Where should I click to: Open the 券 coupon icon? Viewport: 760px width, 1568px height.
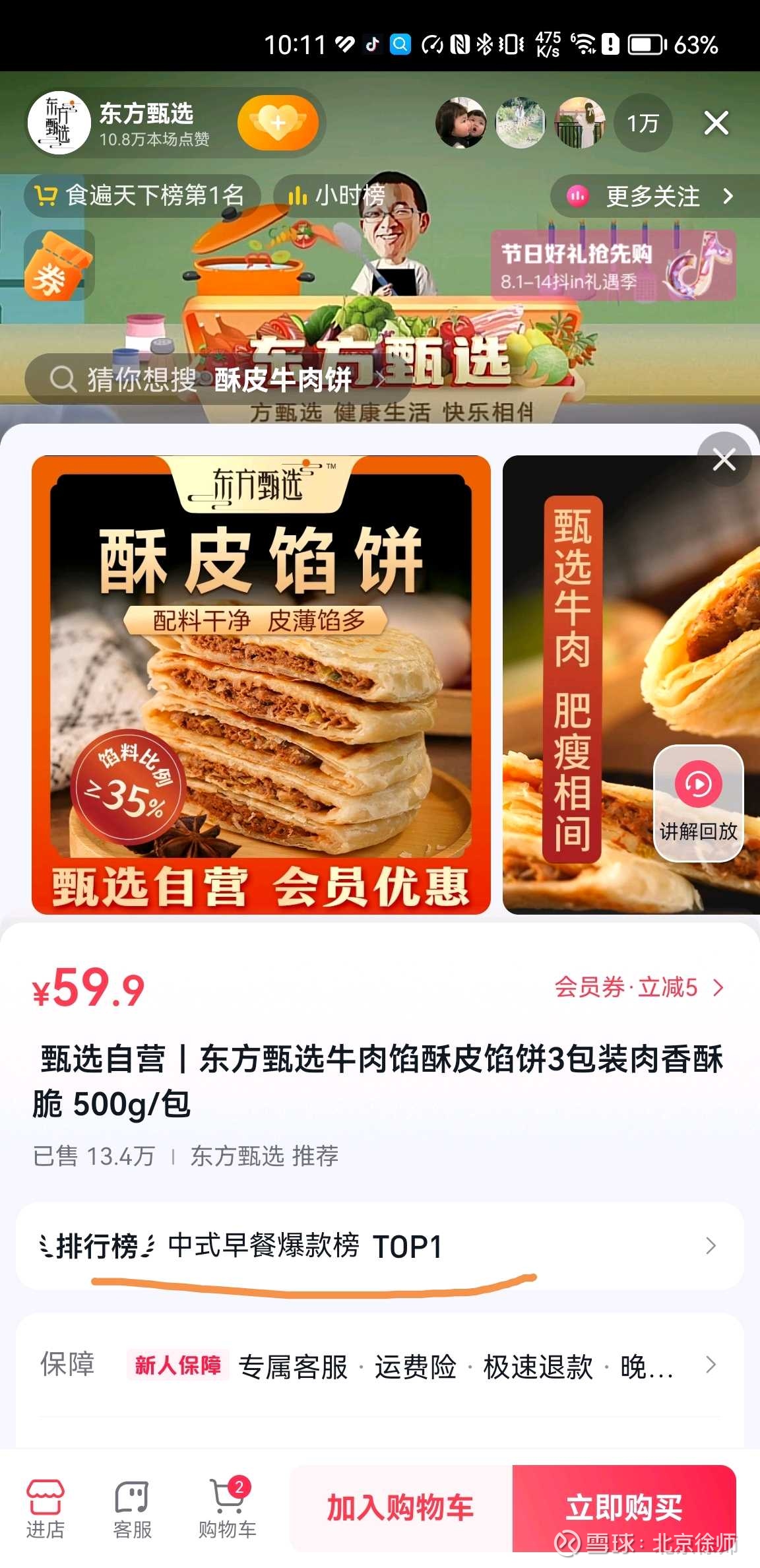[x=59, y=265]
